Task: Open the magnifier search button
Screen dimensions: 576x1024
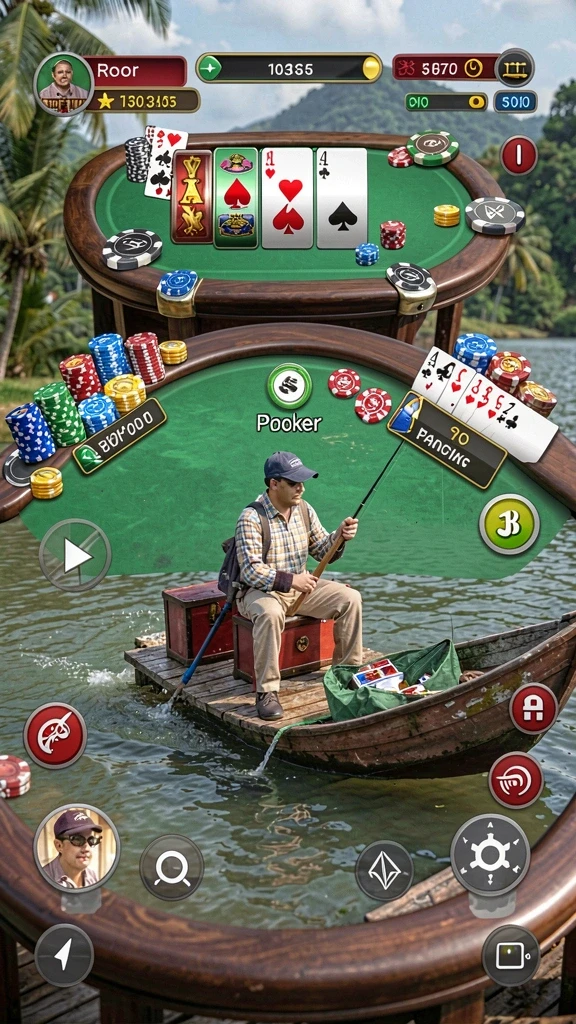Action: click(x=172, y=867)
